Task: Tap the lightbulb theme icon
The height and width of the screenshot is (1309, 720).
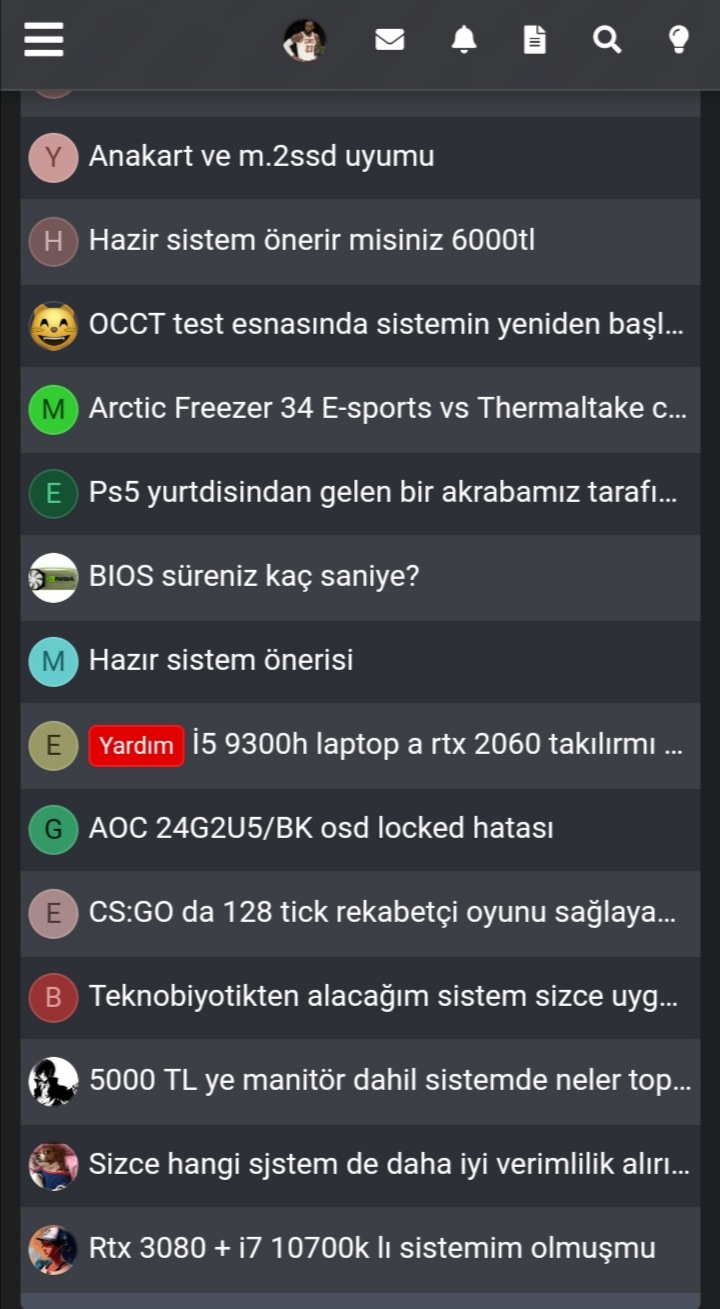Action: (679, 40)
